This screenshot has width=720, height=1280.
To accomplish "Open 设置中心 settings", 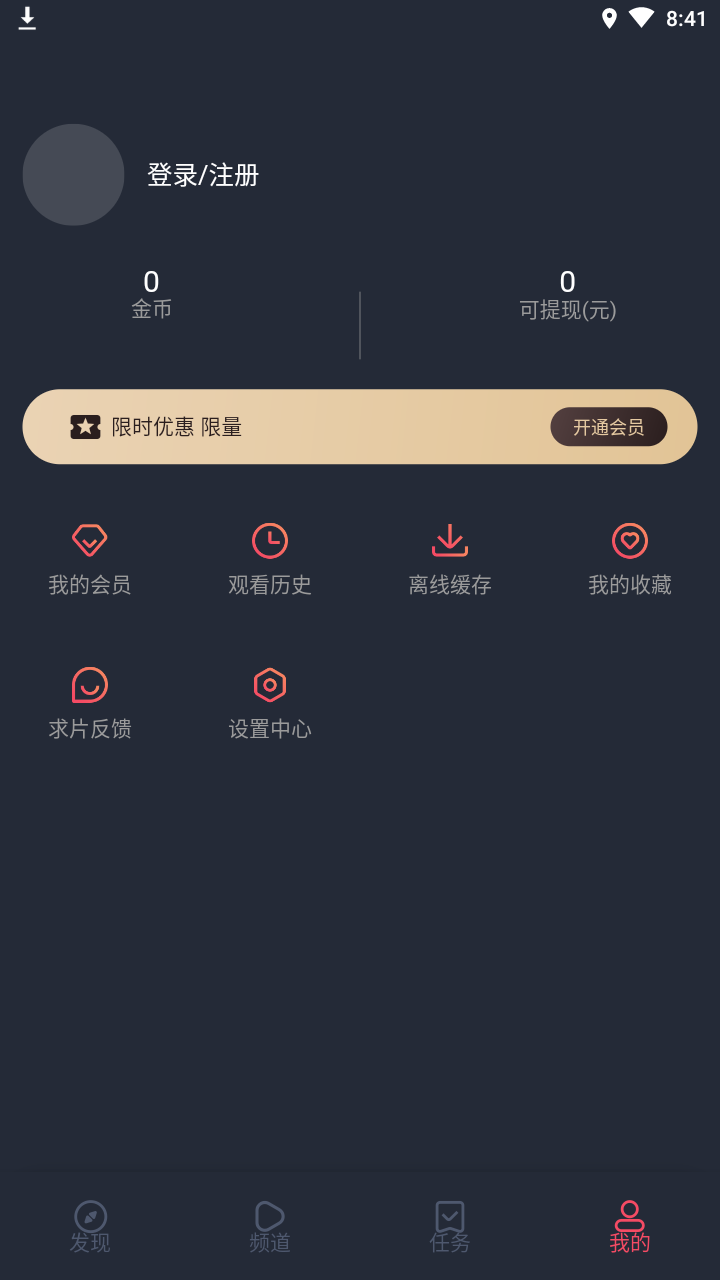I will (x=270, y=704).
